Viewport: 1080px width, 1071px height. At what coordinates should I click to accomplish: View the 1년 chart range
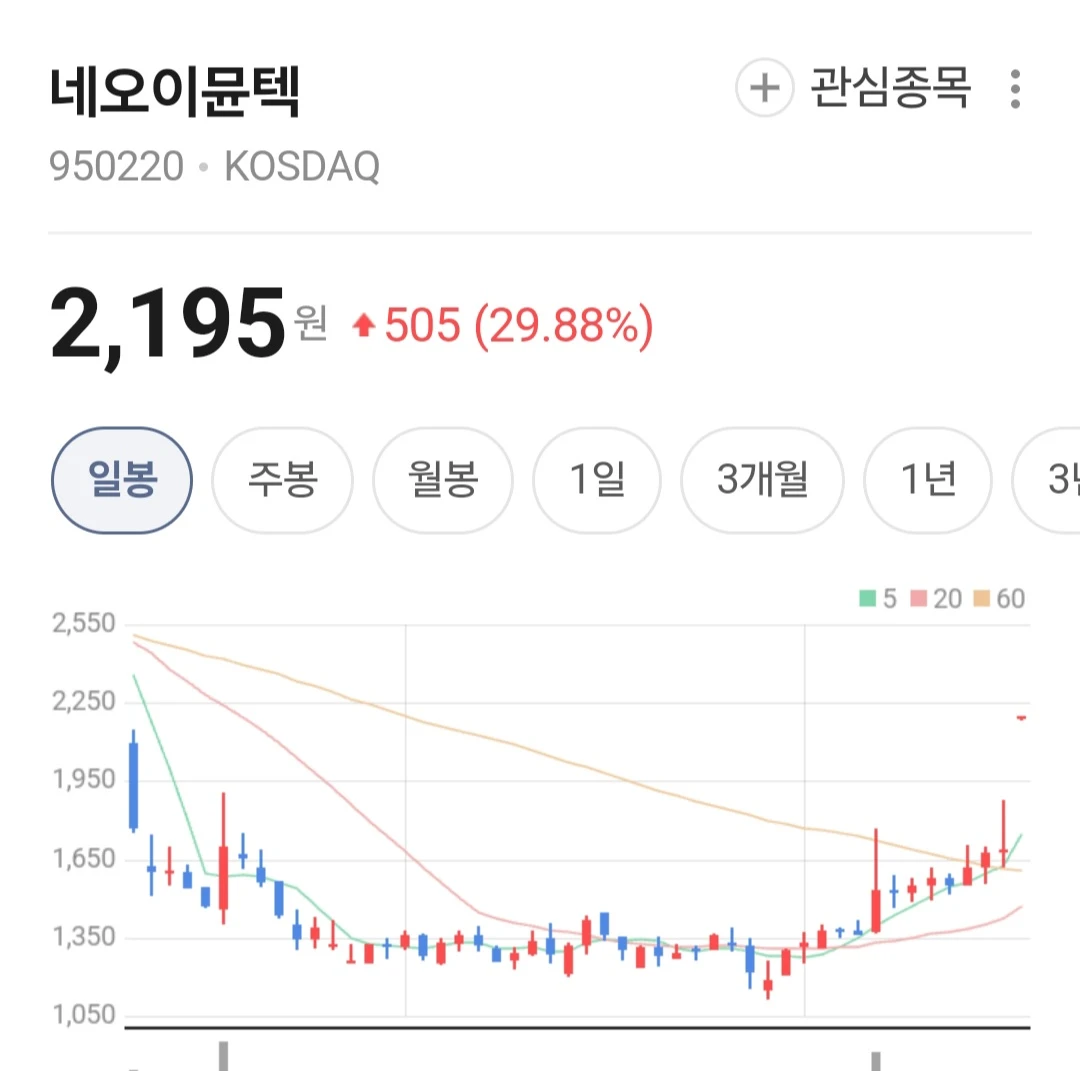point(928,480)
